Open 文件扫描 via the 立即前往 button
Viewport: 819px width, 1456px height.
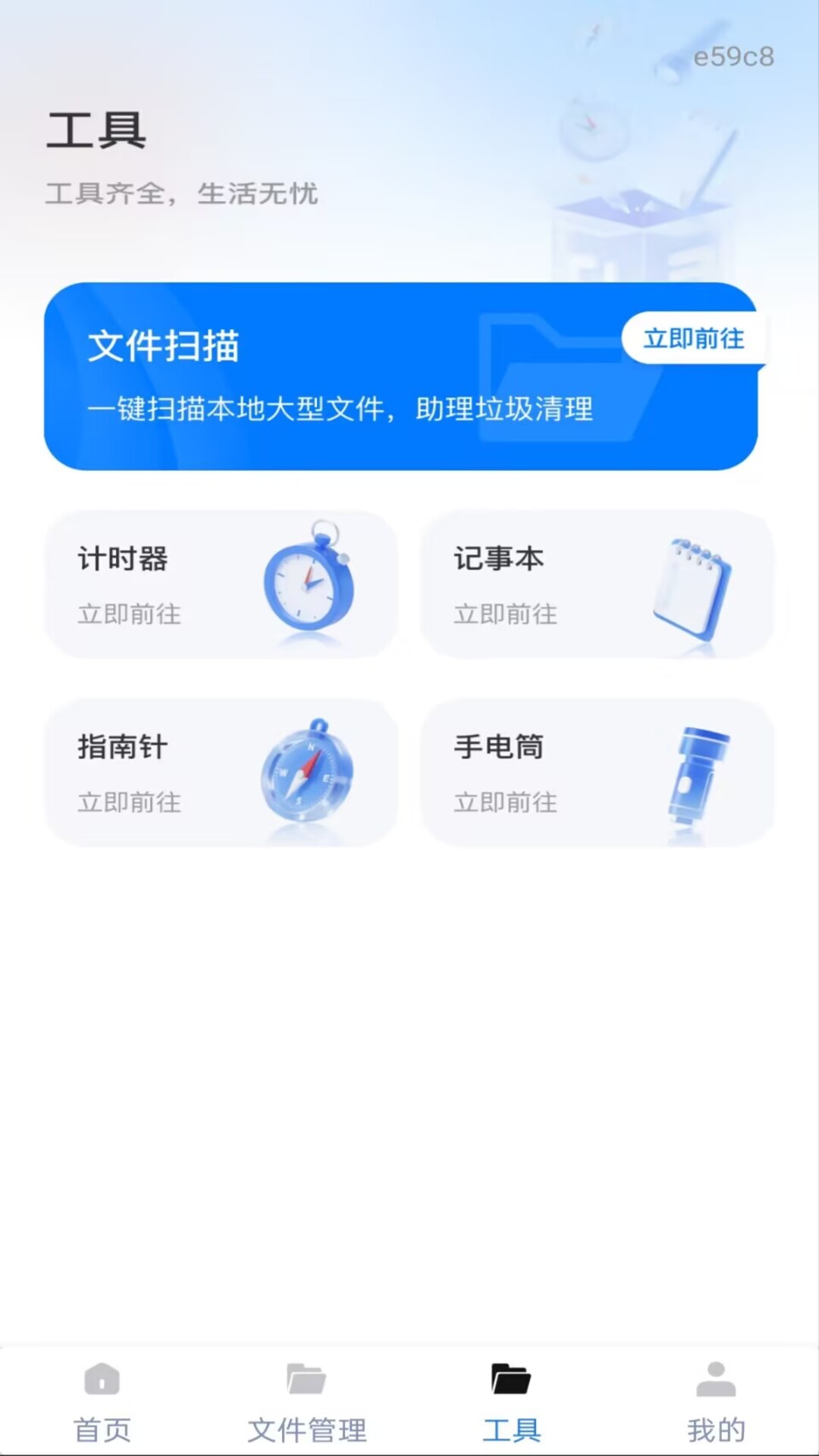[695, 339]
